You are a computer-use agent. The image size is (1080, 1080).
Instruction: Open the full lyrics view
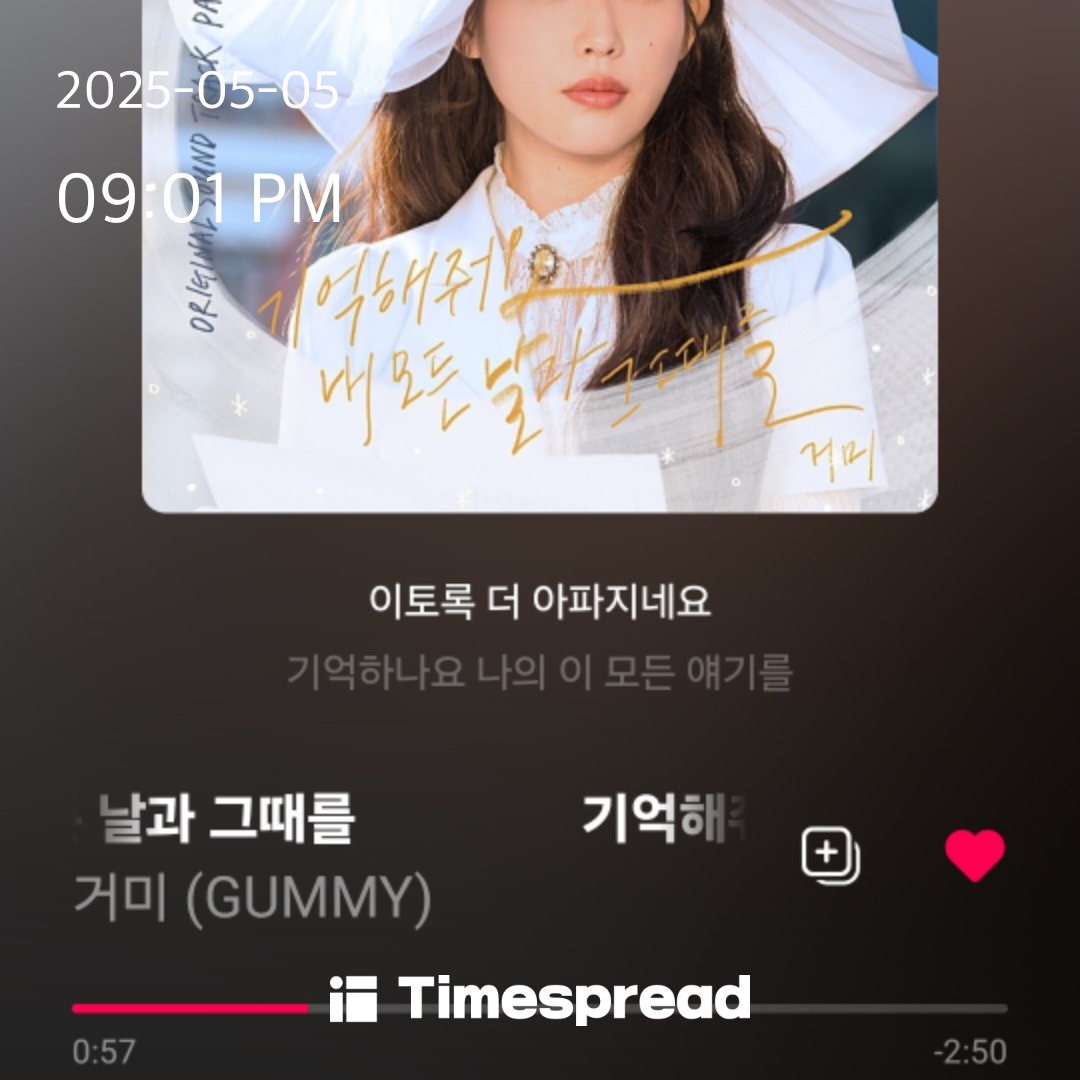[540, 637]
